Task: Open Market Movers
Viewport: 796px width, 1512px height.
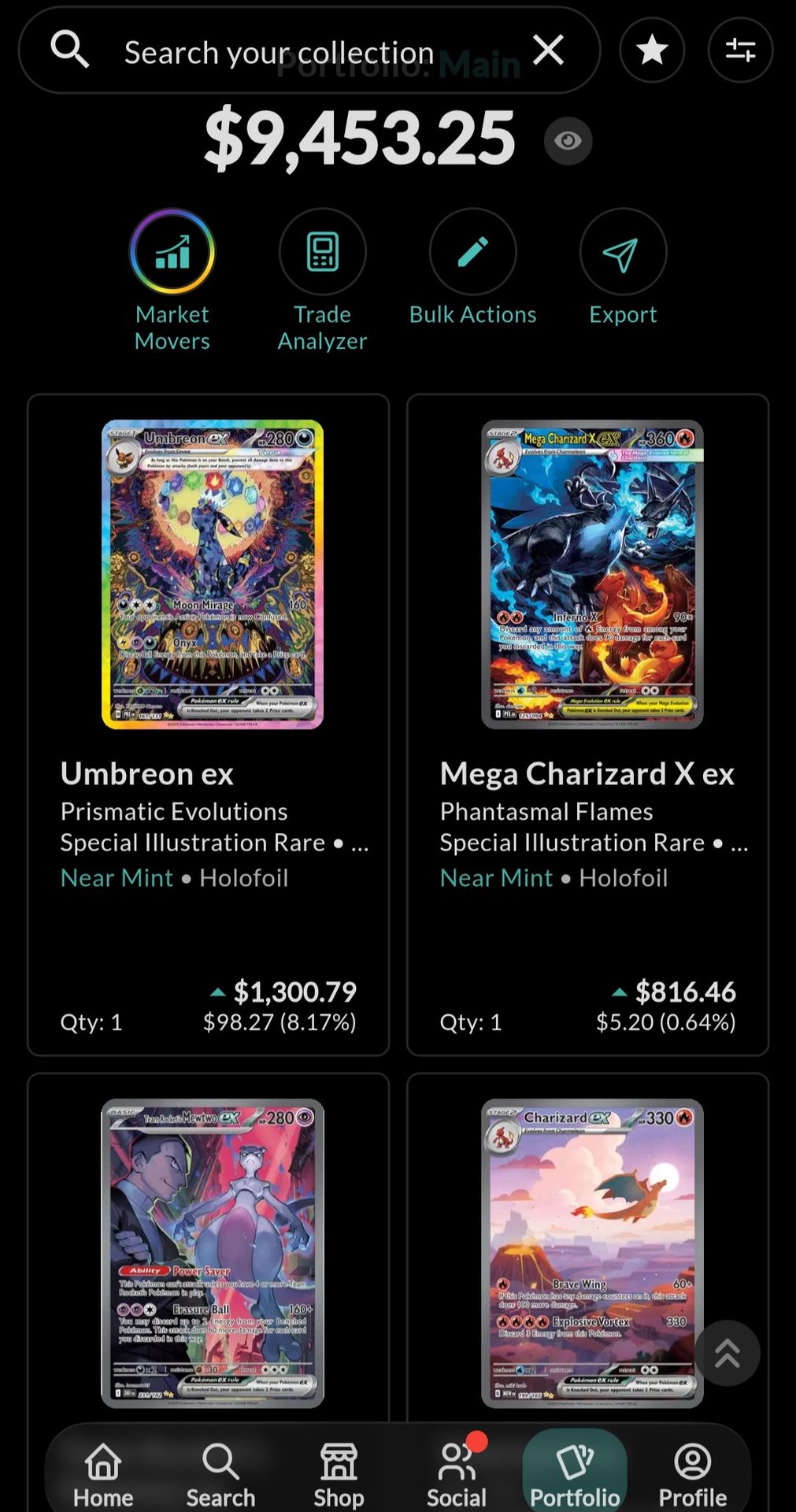Action: point(172,252)
